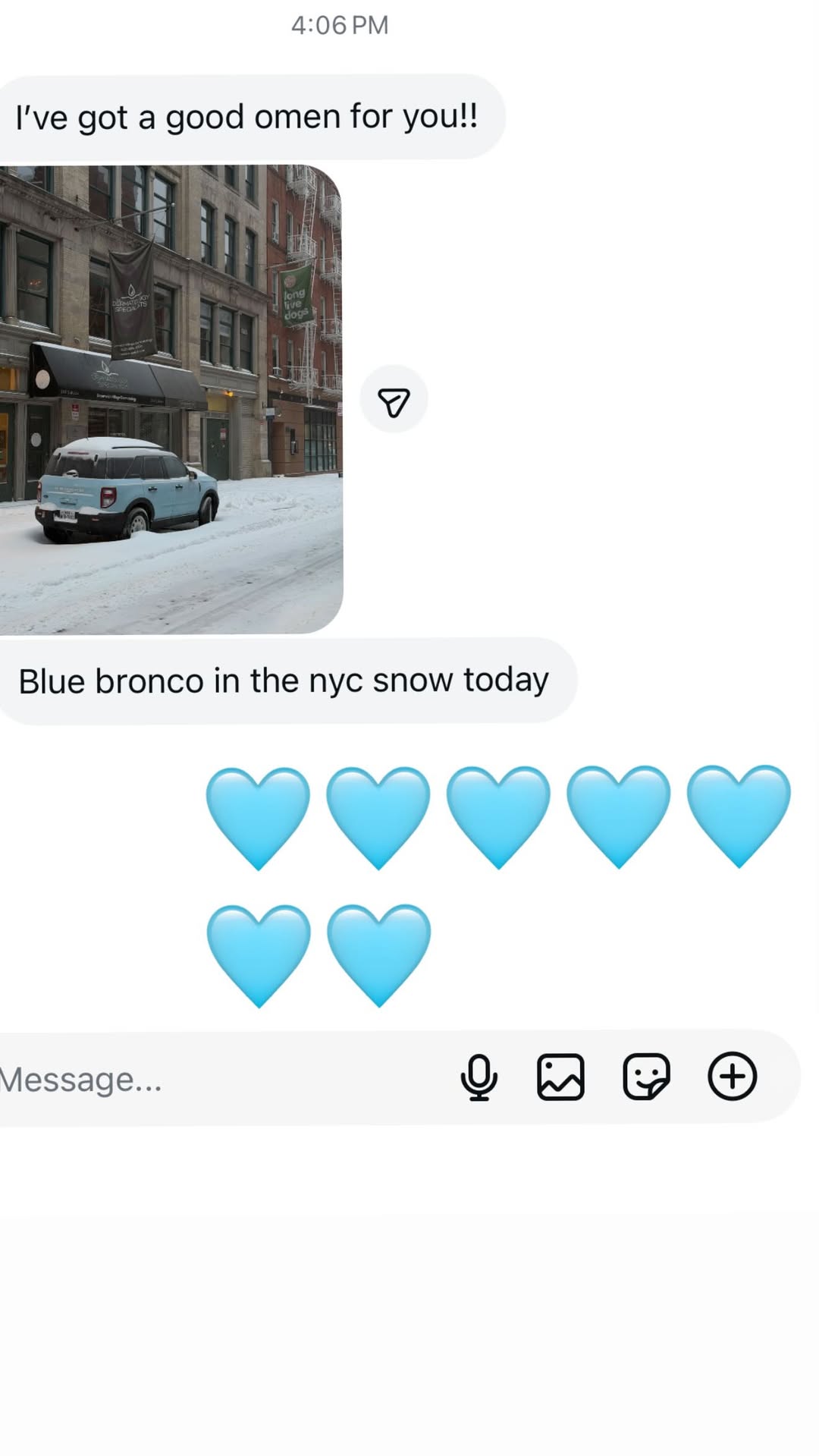The image size is (819, 1456).
Task: Forward the photo with the share icon
Action: click(x=394, y=400)
